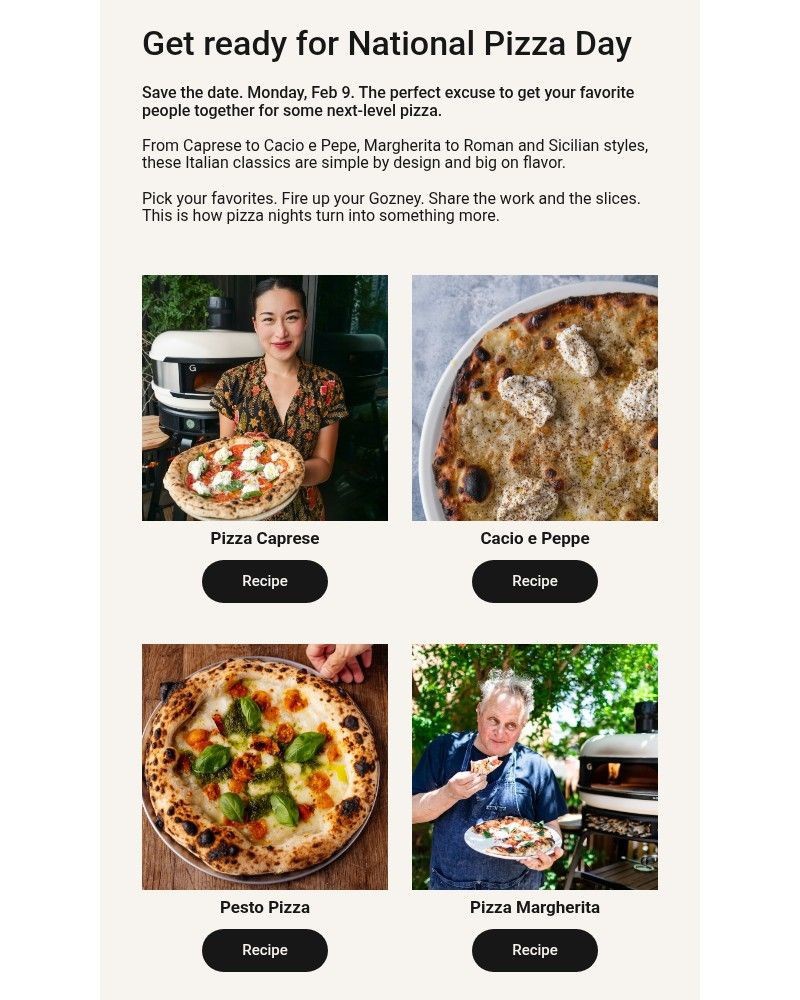Screen dimensions: 800x1000
Task: Click the Save the date announcement text
Action: (388, 102)
